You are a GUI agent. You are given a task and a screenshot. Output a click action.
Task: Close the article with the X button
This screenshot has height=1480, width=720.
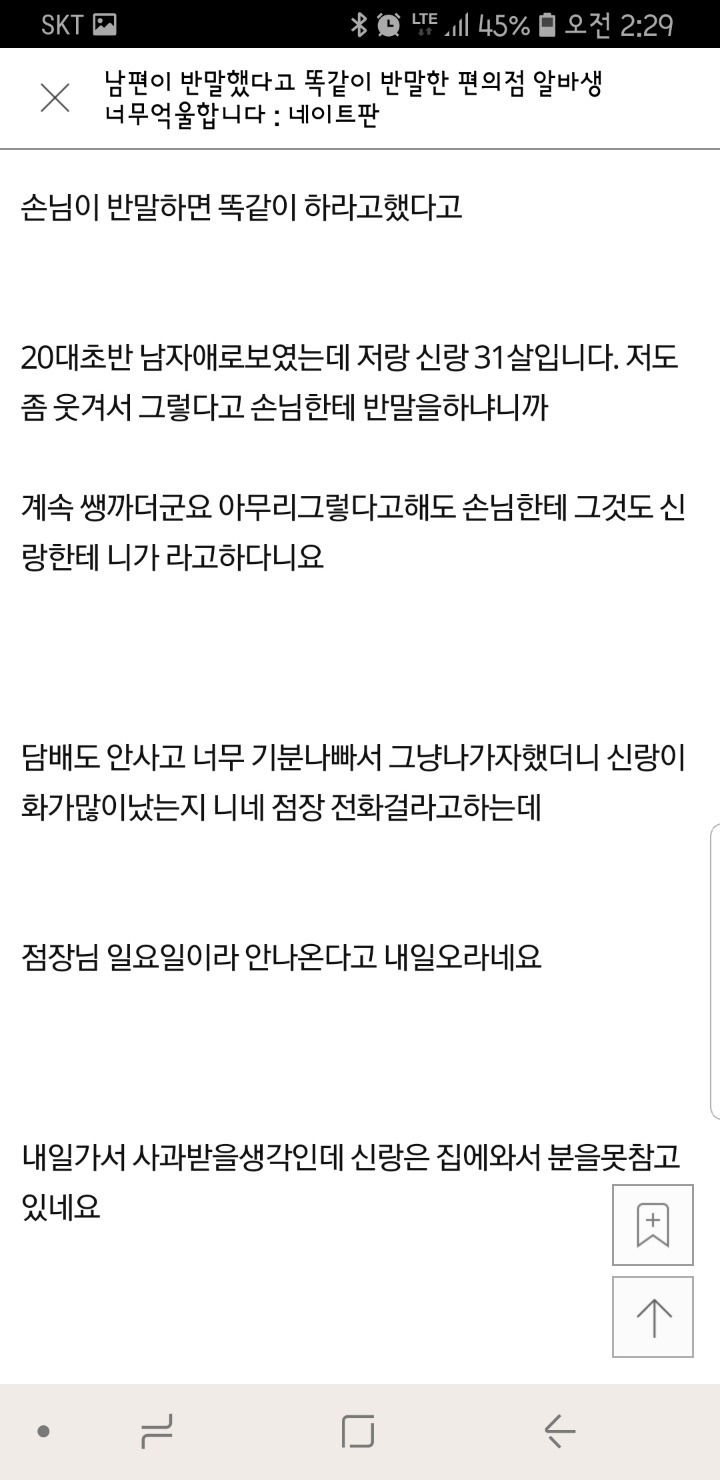[54, 97]
